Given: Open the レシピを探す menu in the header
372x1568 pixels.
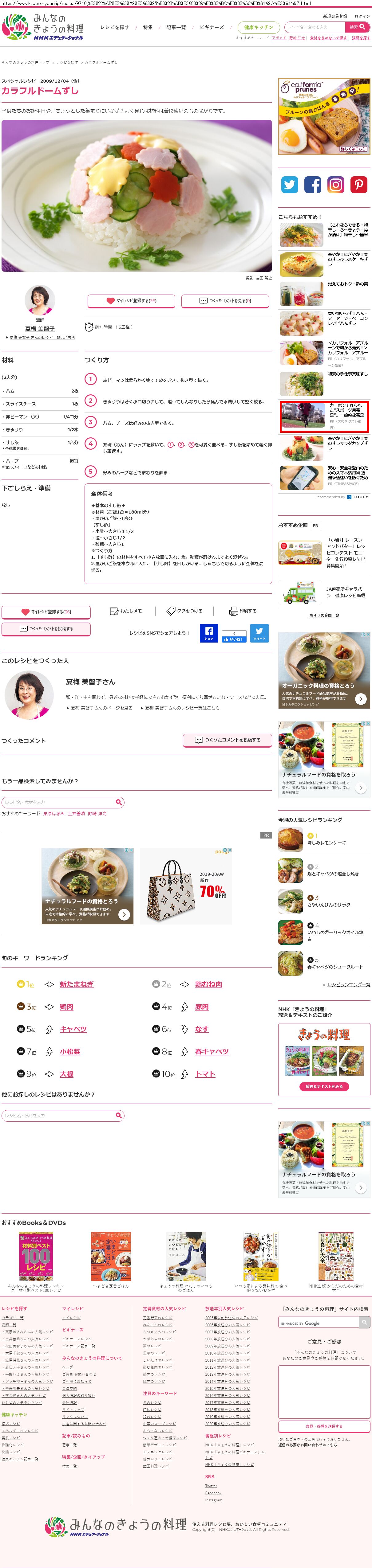Looking at the screenshot, I should pos(114,27).
